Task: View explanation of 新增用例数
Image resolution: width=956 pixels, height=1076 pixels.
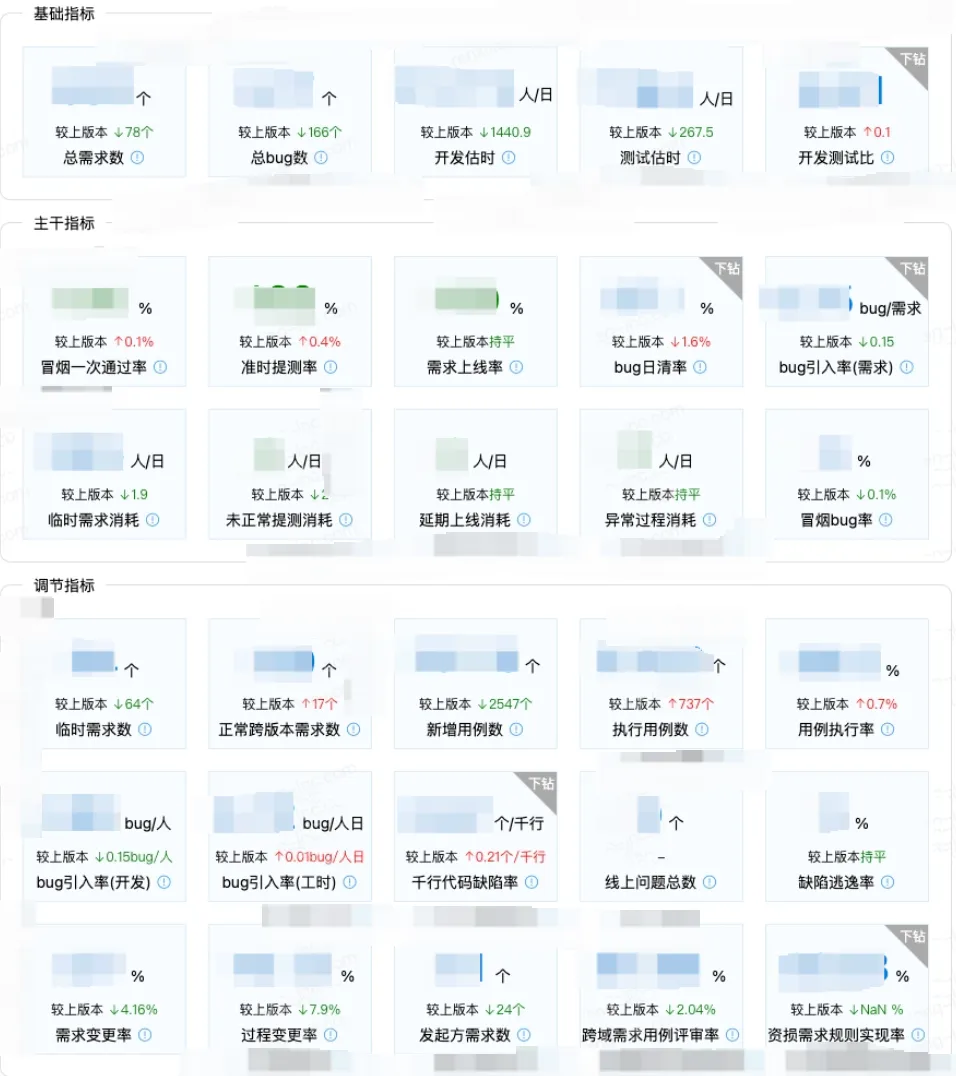Action: (x=516, y=729)
